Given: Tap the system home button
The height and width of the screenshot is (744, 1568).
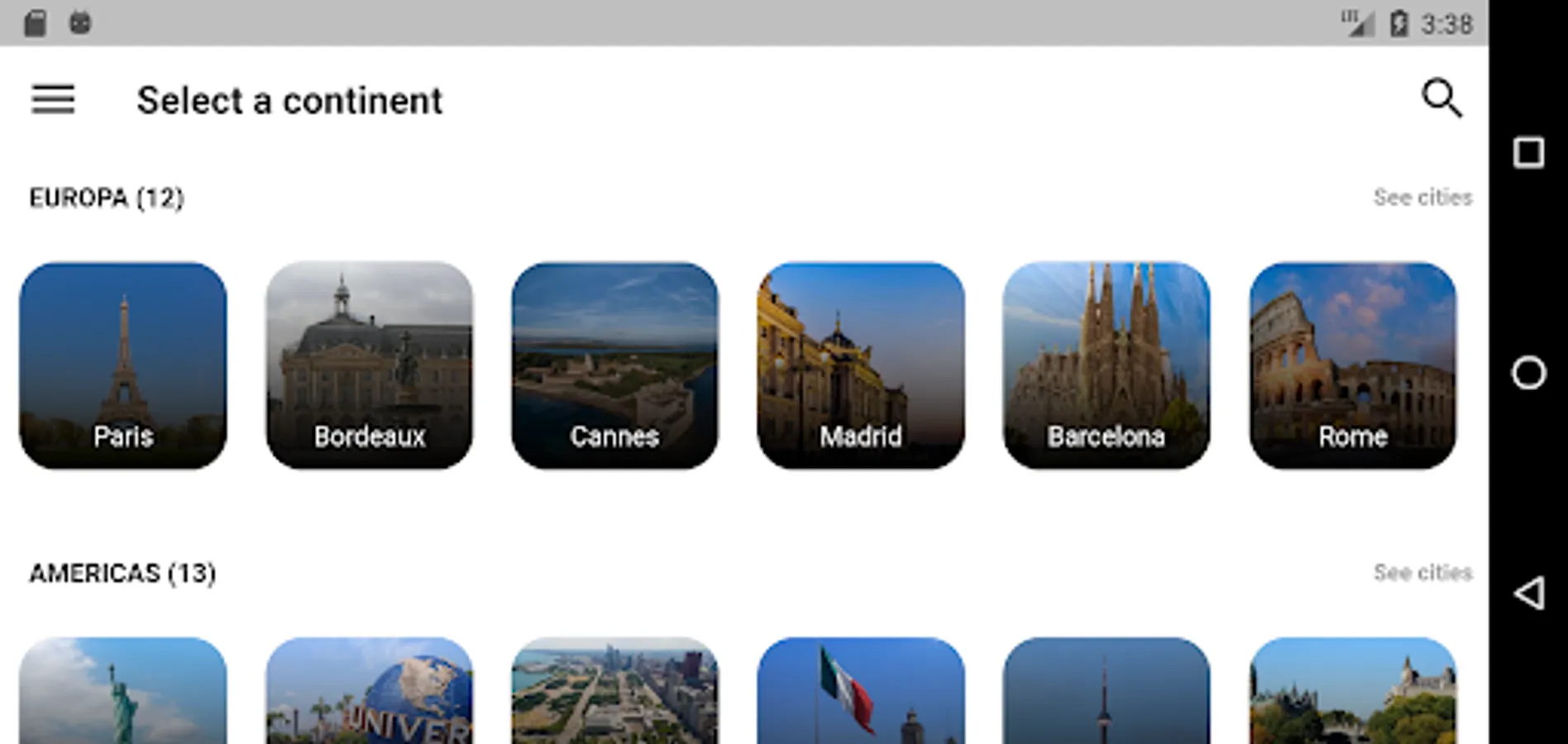Looking at the screenshot, I should coord(1528,373).
